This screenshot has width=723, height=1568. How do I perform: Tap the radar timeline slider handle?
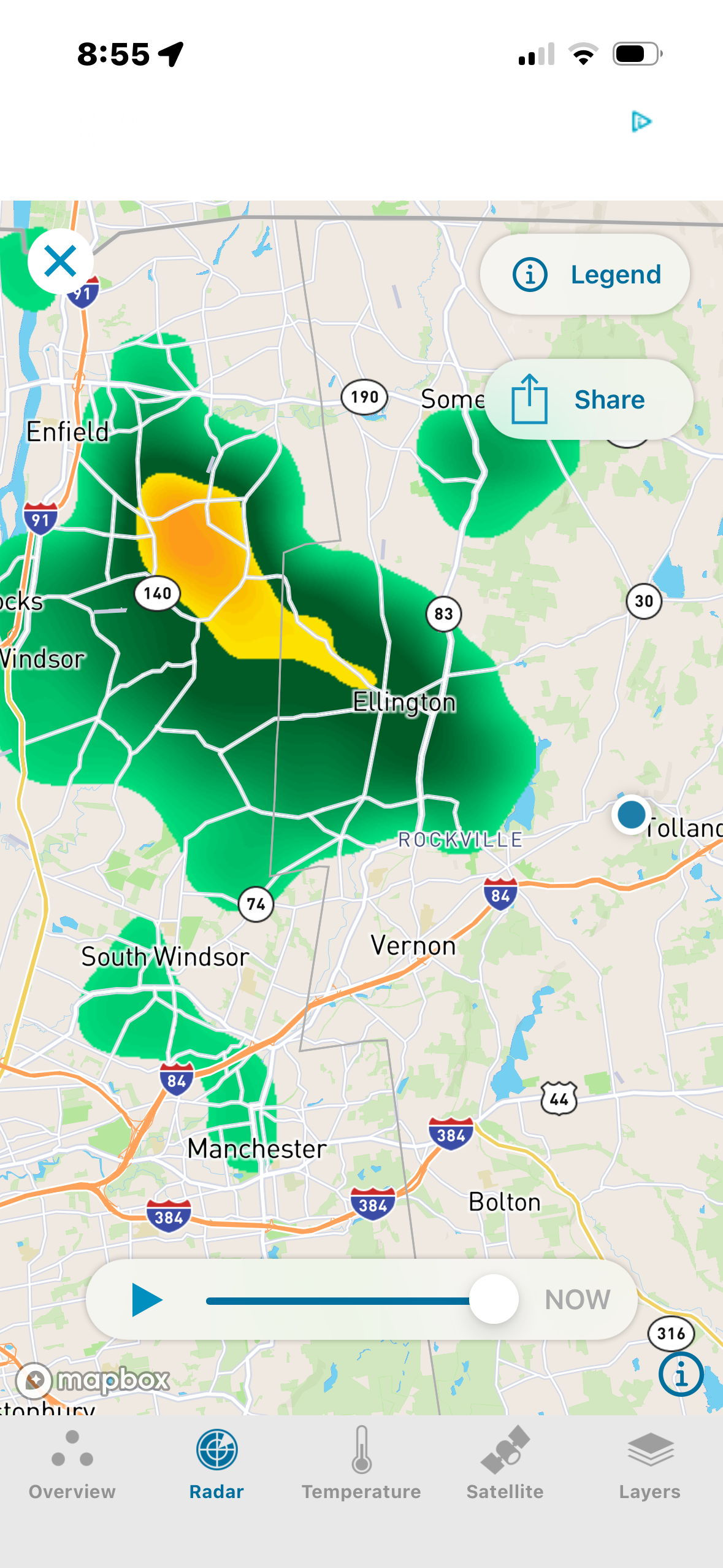(x=494, y=1299)
